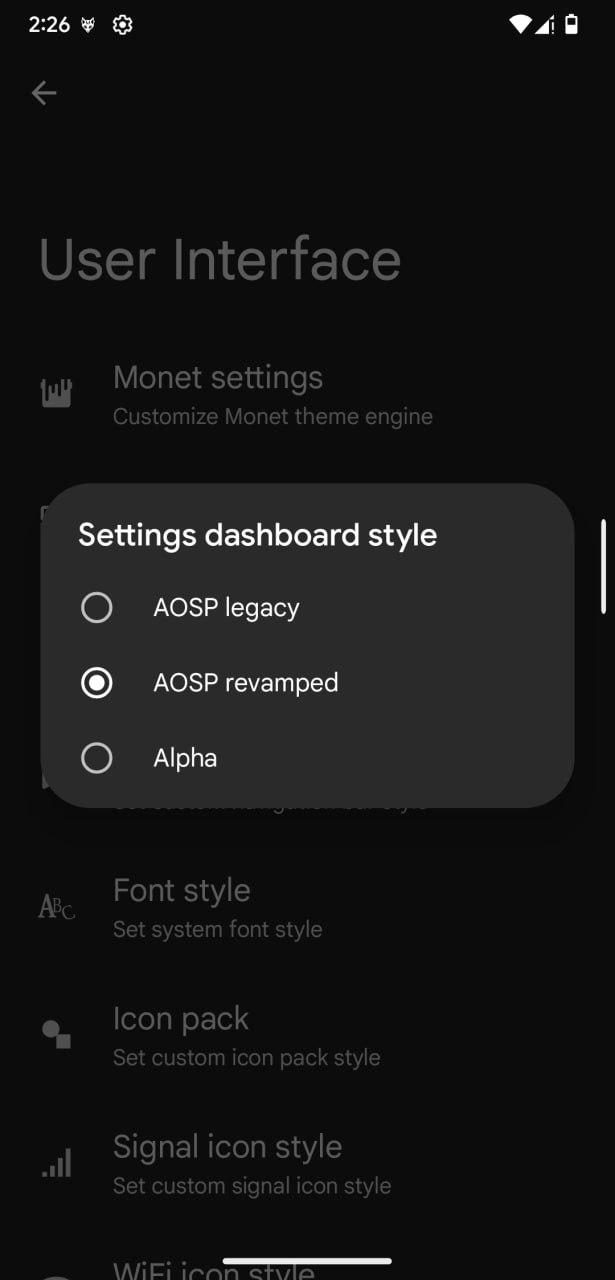Select the AOSP legacy option
The width and height of the screenshot is (615, 1280).
pyautogui.click(x=307, y=608)
